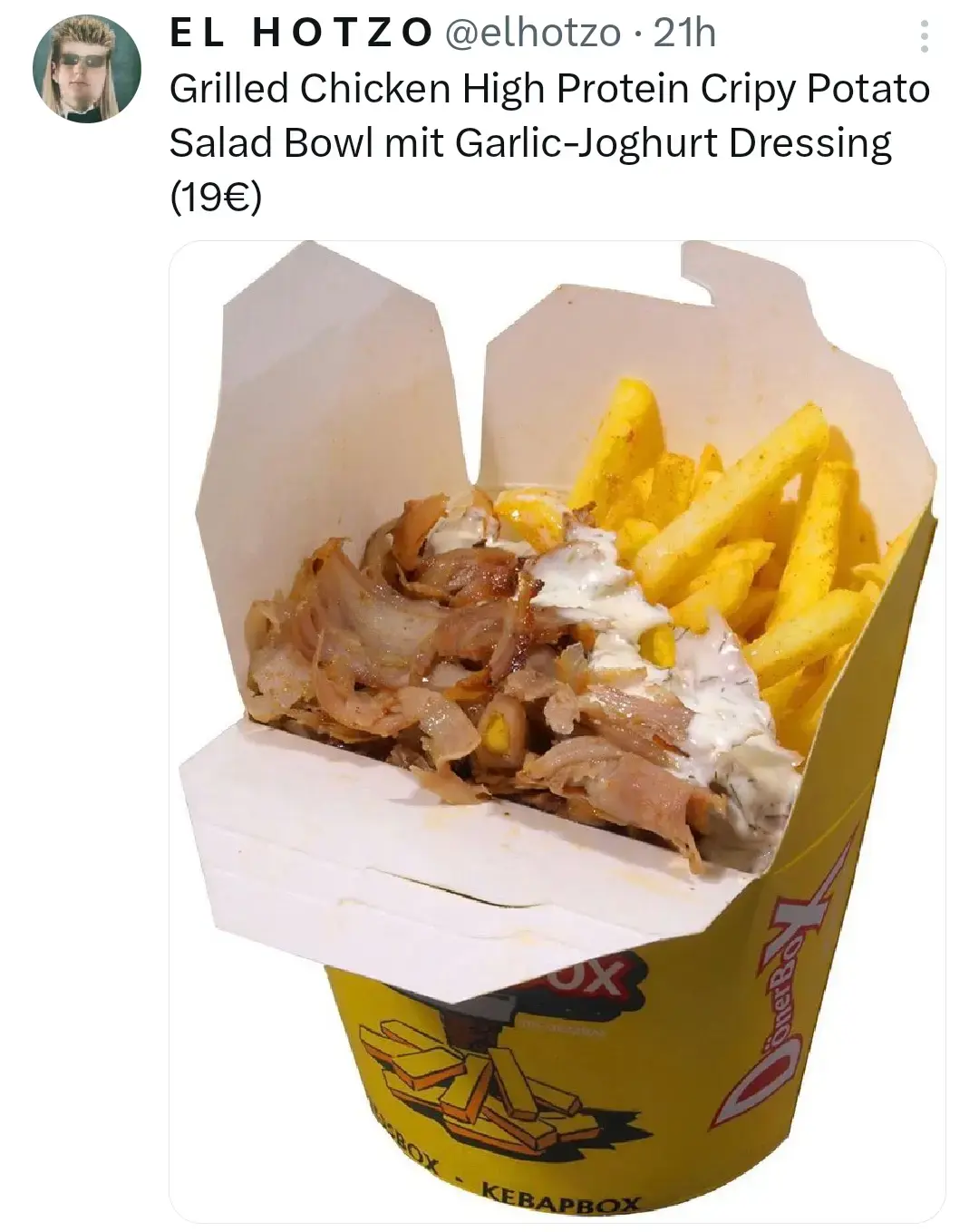Viewport: 979px width, 1232px height.
Task: Open the tweet's overflow menu
Action: (924, 36)
